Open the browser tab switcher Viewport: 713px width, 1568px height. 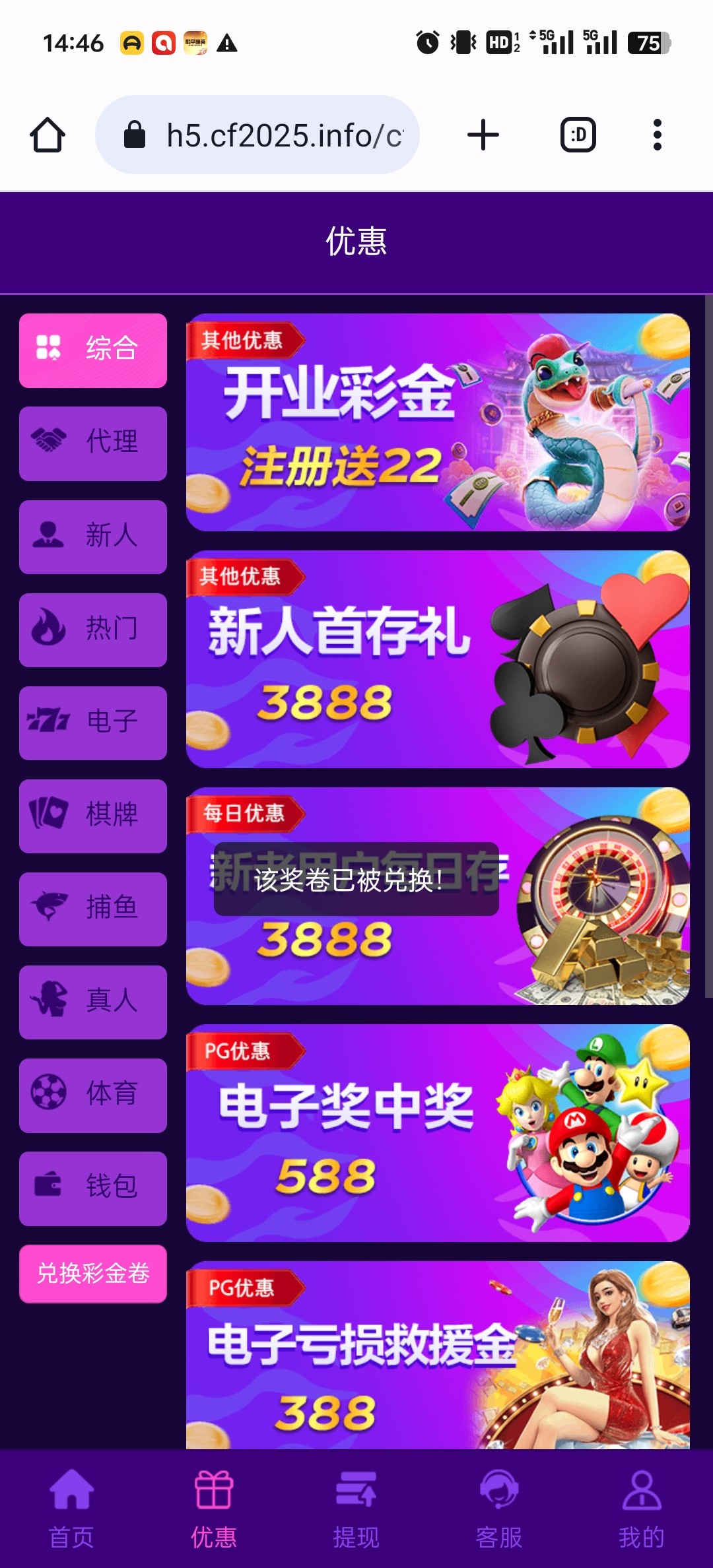tap(578, 135)
